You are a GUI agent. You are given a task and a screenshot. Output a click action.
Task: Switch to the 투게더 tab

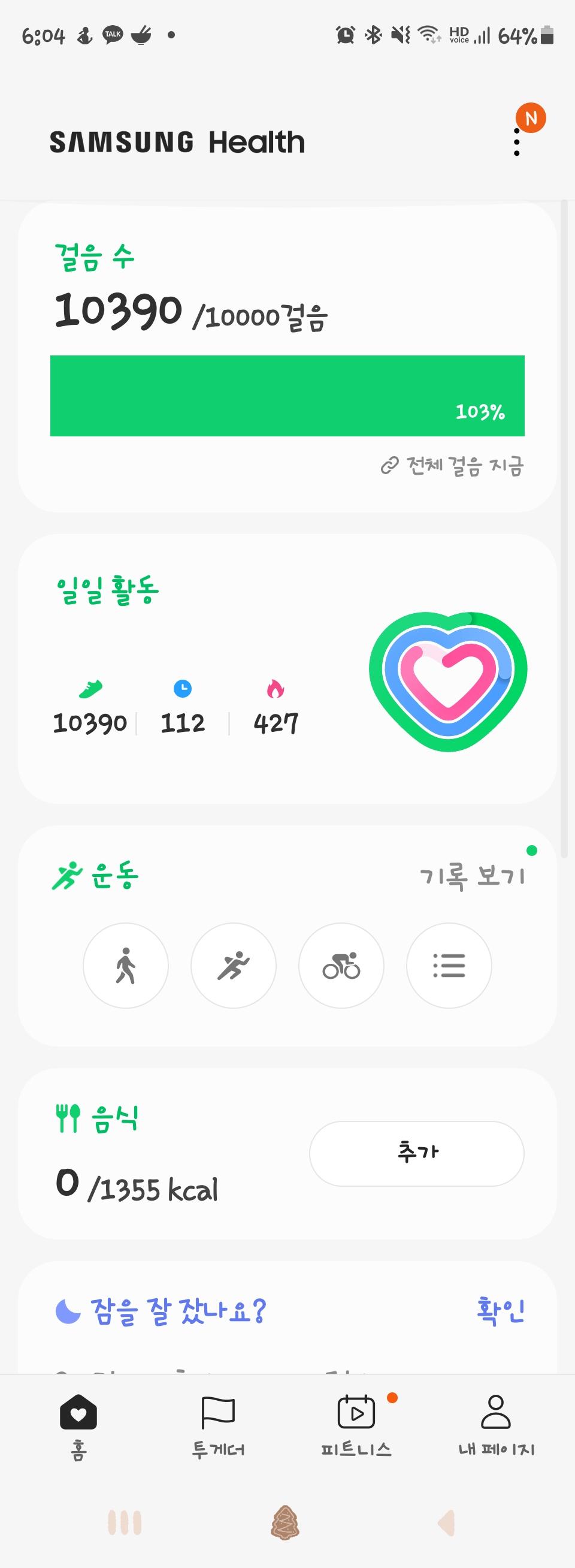point(218,1425)
